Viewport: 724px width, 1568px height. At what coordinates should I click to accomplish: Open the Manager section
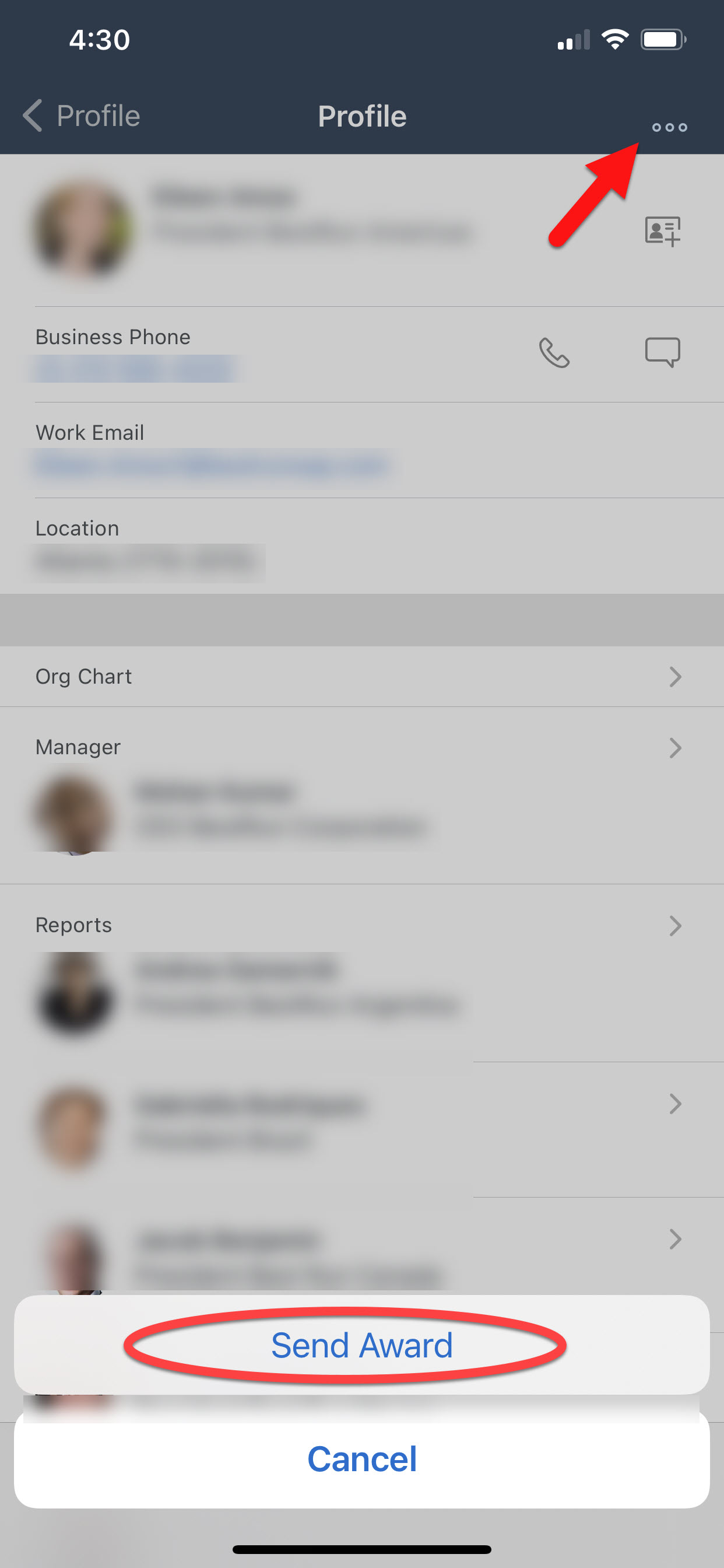[x=362, y=795]
